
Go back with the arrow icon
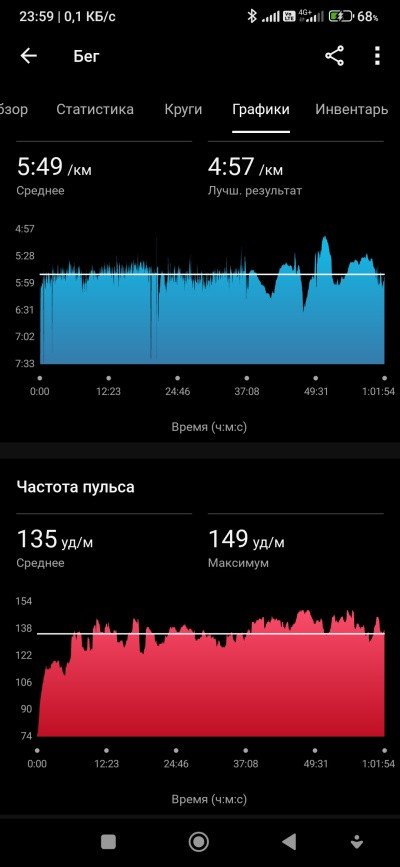pos(29,56)
